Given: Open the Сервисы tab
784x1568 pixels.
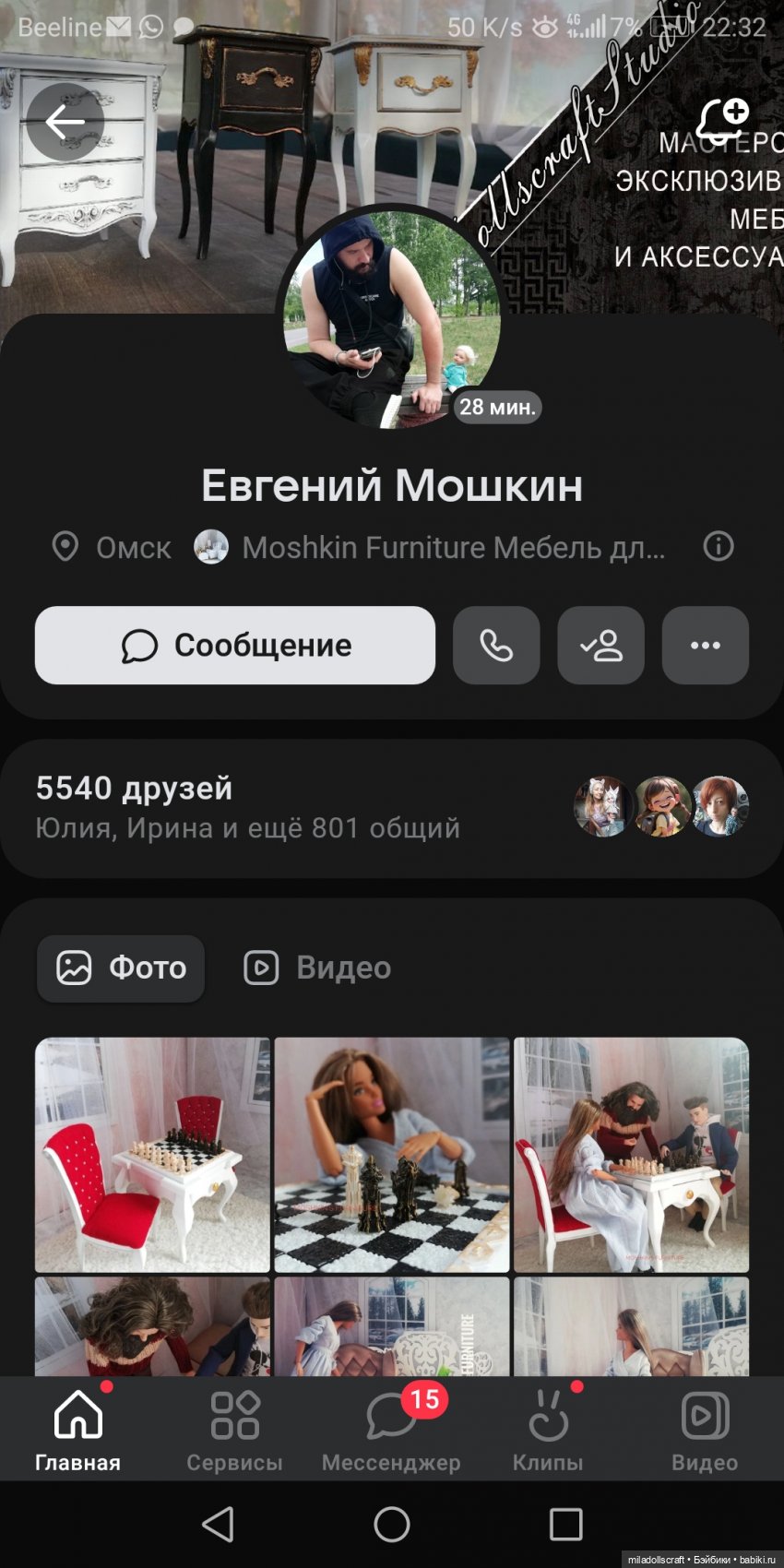Looking at the screenshot, I should click(235, 1430).
